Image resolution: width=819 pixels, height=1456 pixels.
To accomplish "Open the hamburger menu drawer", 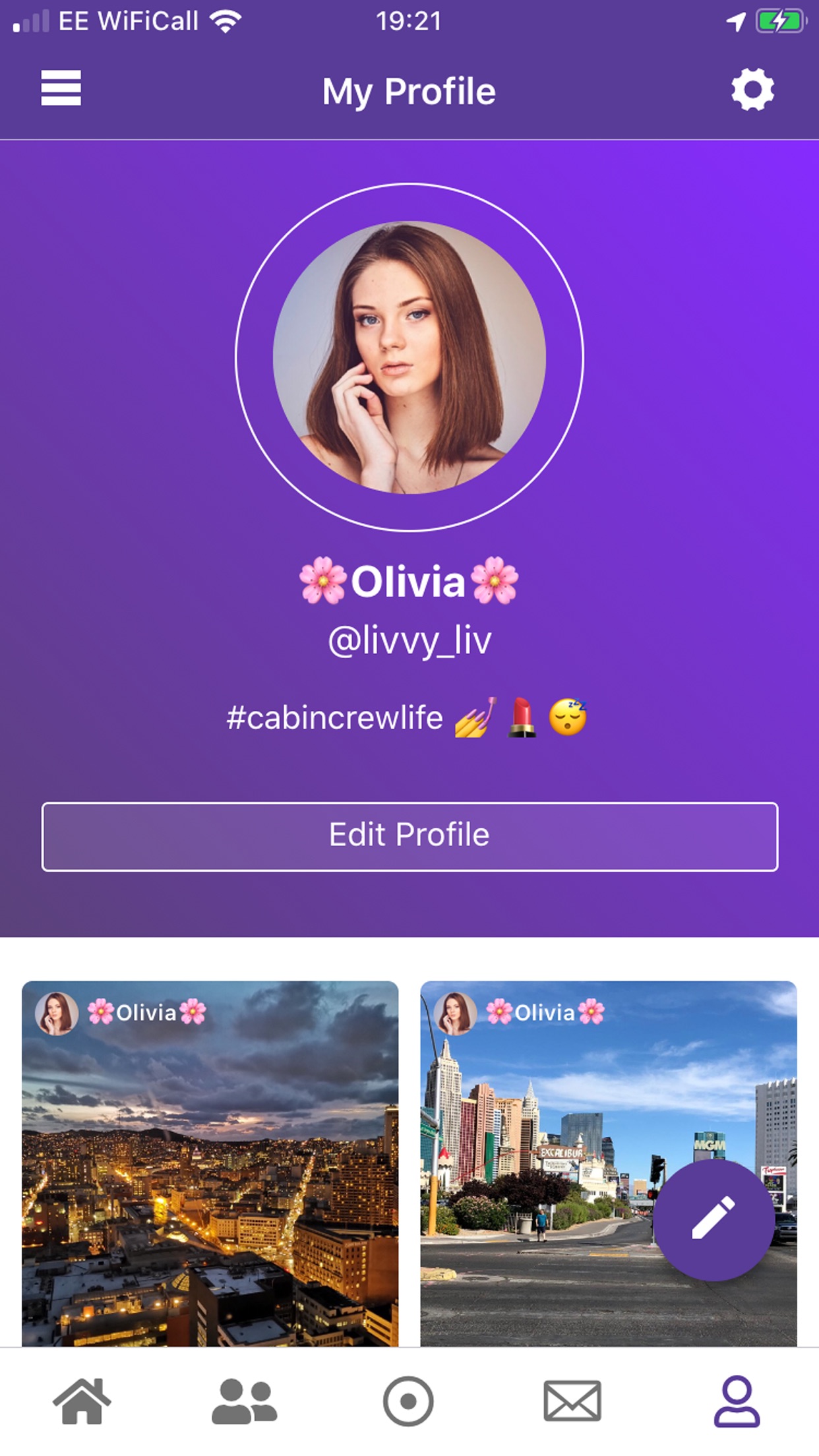I will click(x=61, y=88).
